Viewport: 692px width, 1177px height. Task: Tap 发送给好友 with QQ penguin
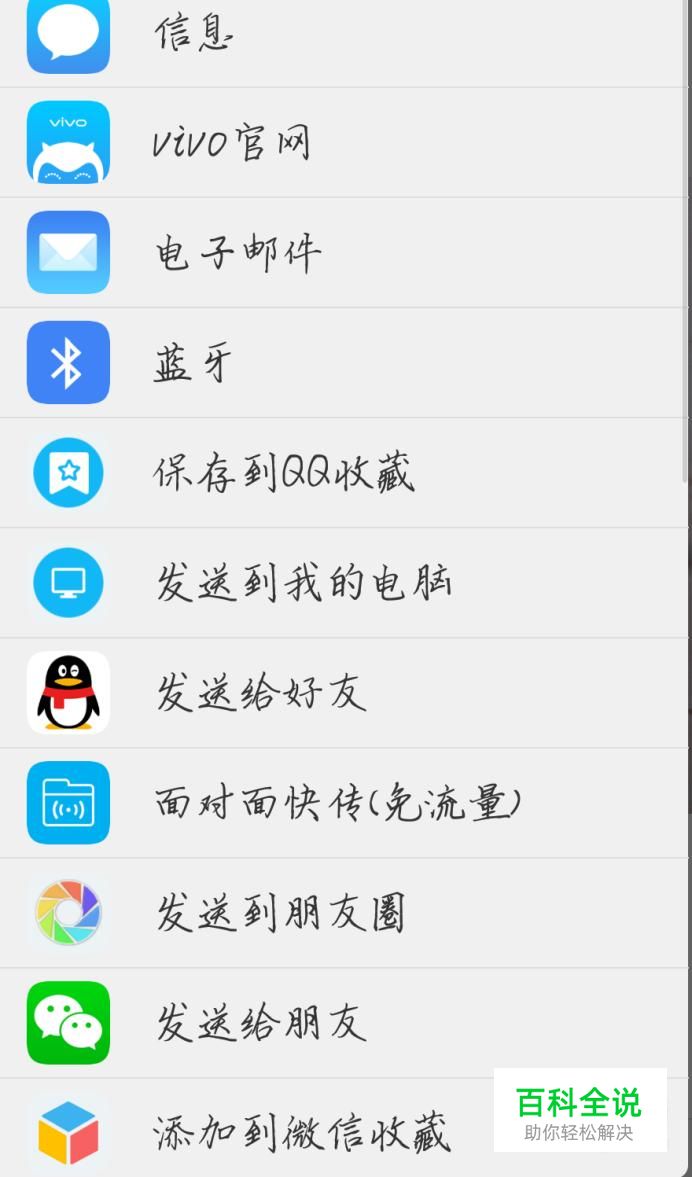click(x=344, y=693)
